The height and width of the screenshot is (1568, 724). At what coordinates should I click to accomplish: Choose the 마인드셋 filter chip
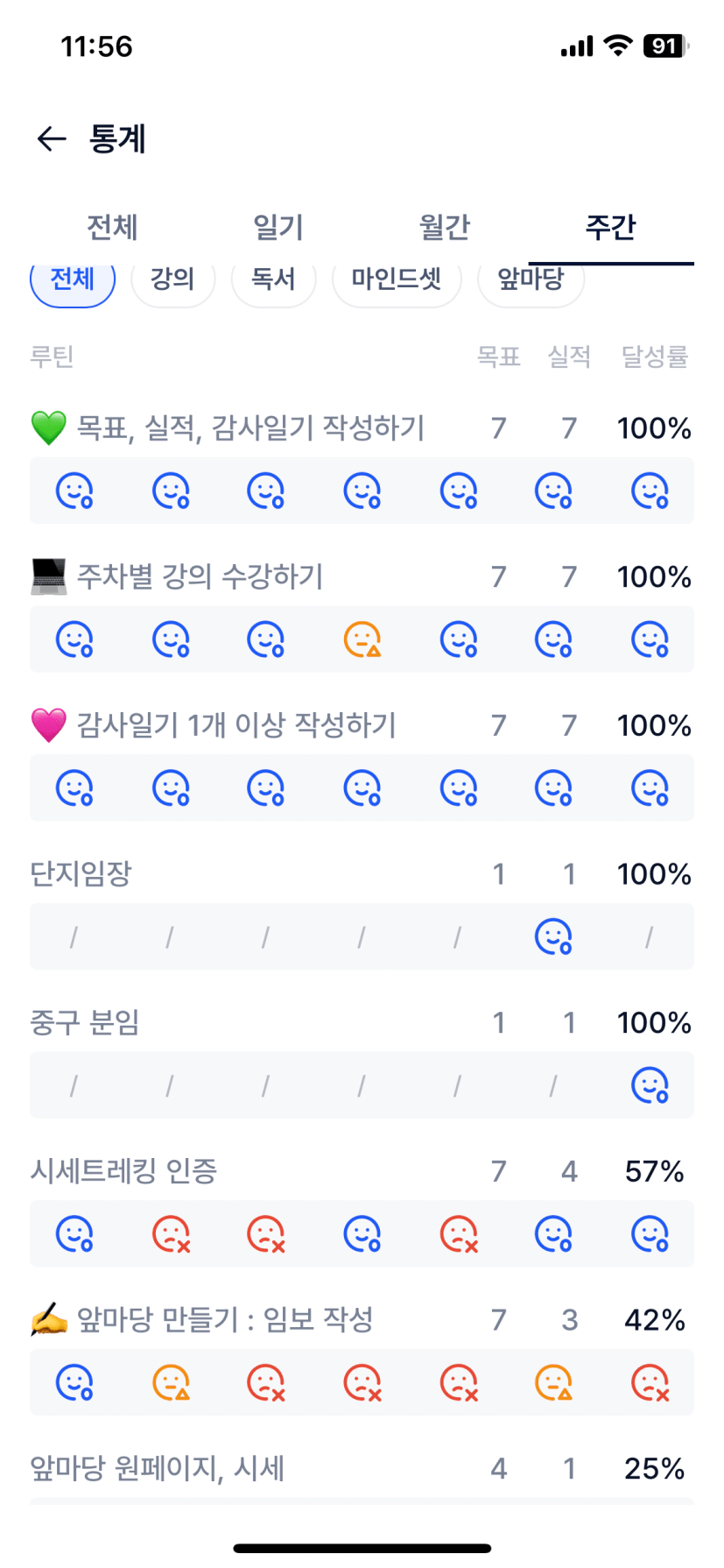click(397, 280)
